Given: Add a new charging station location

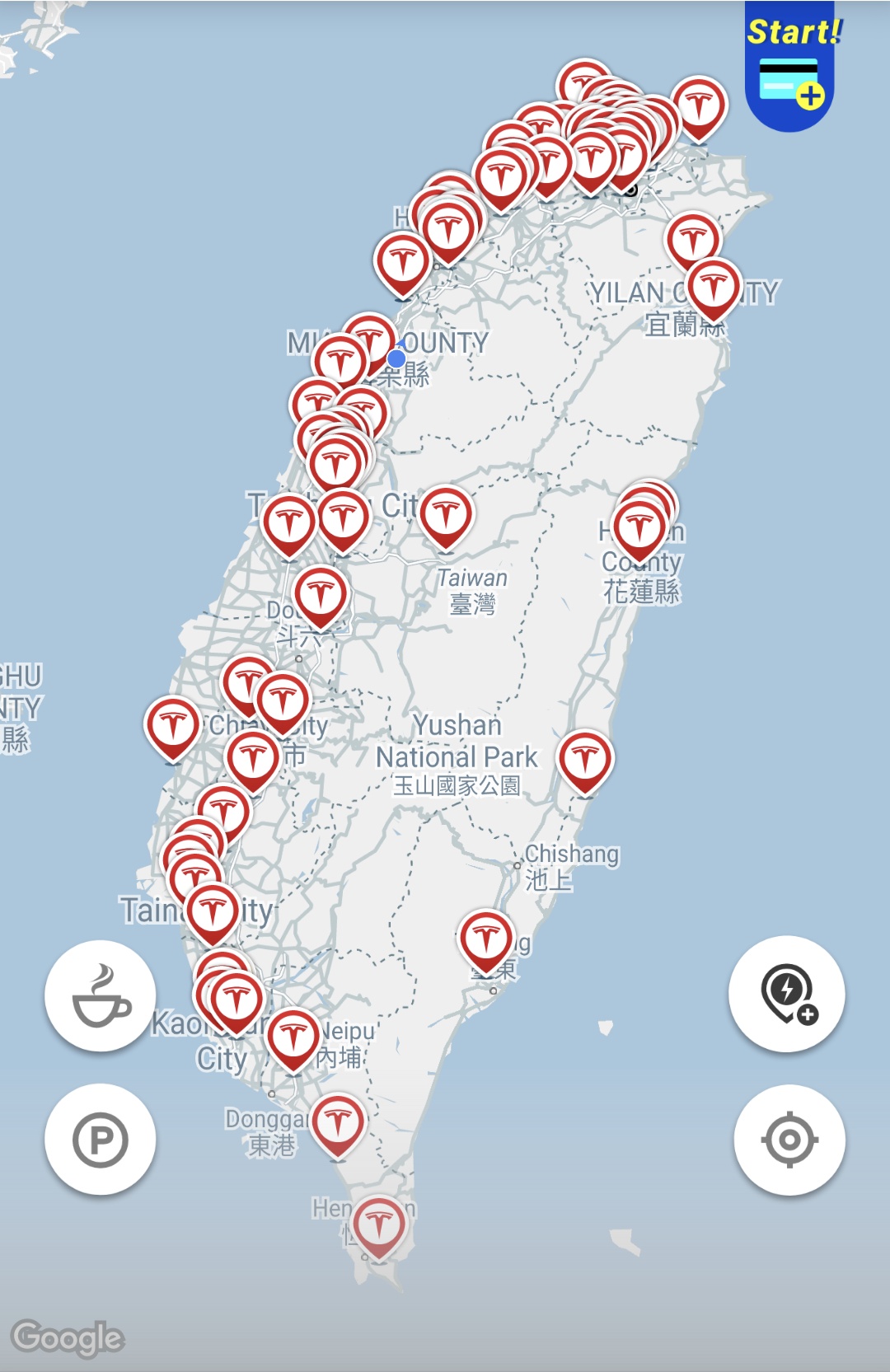Looking at the screenshot, I should [787, 994].
